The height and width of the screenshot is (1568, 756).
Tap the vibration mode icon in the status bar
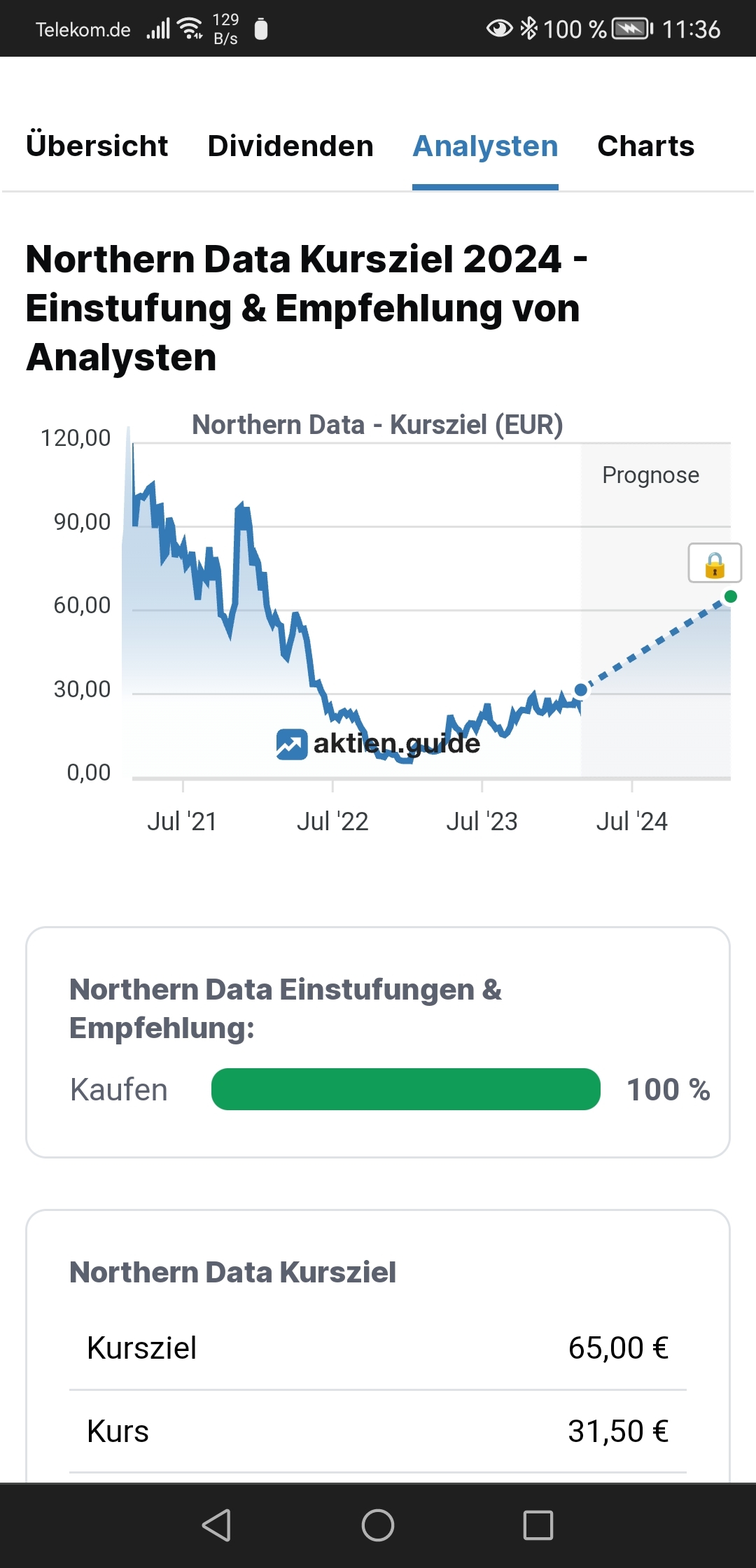[x=262, y=28]
